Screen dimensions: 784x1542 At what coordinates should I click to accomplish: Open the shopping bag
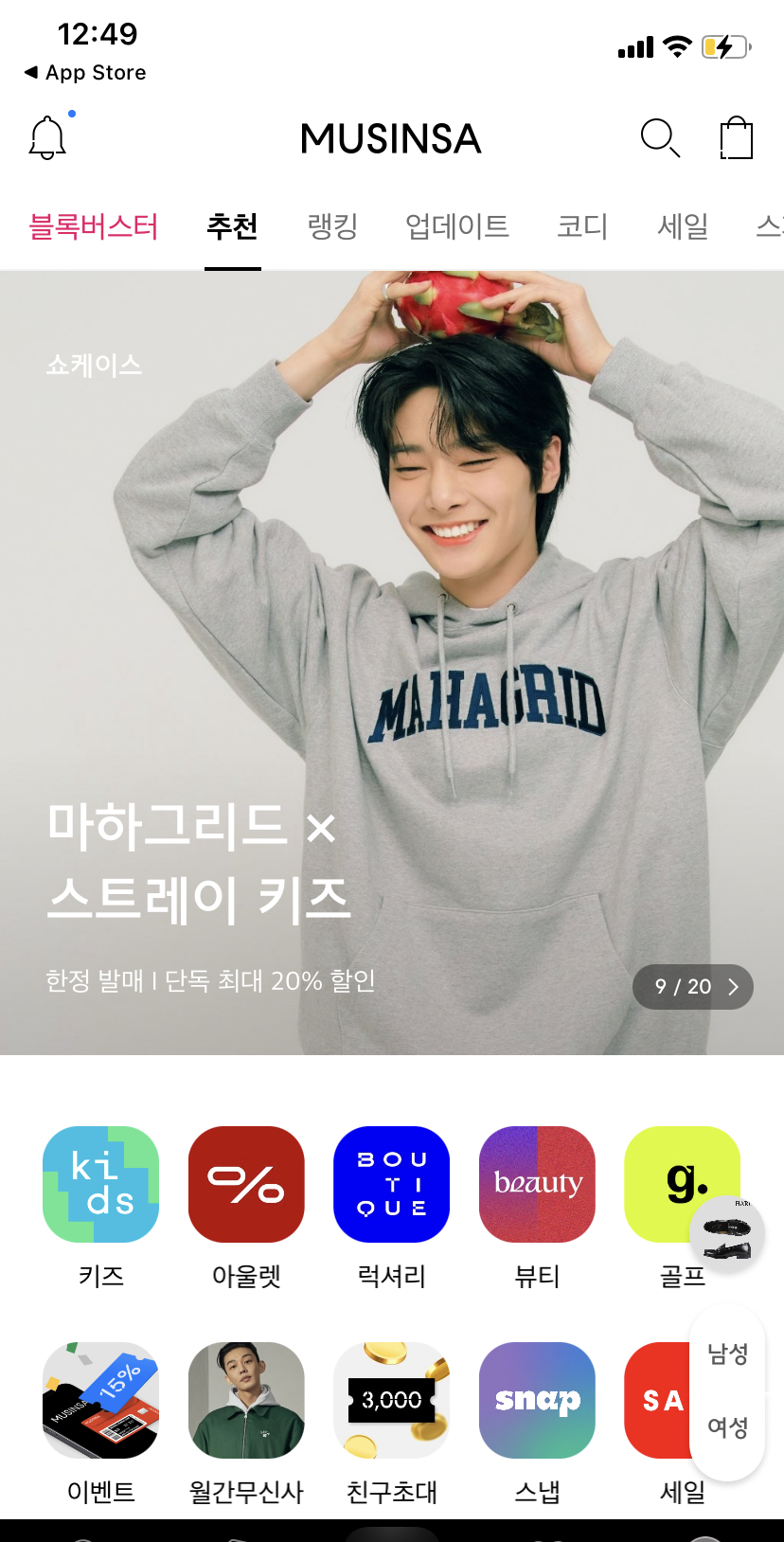tap(736, 136)
